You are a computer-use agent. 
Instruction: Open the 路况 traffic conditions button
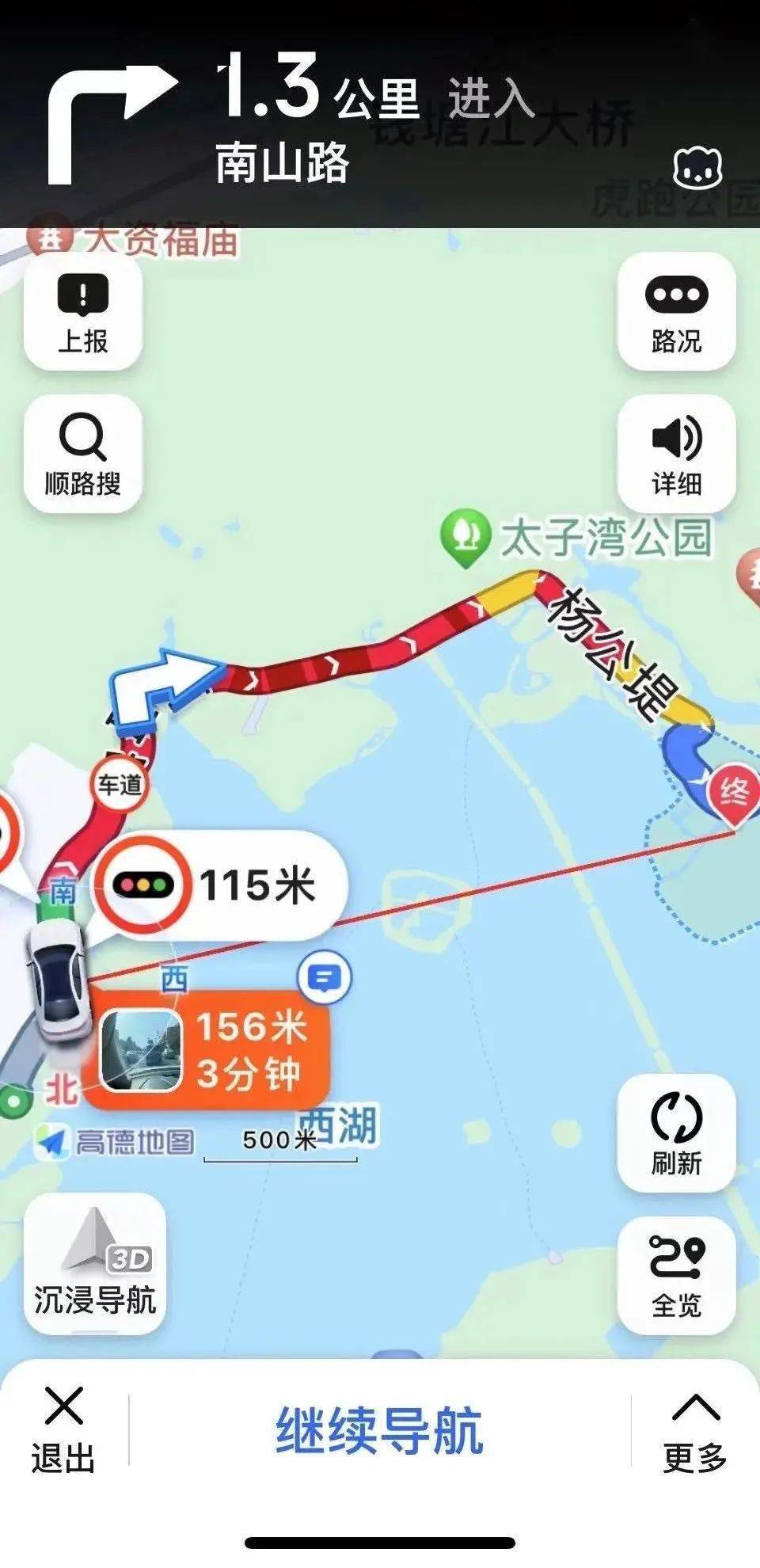pos(676,311)
